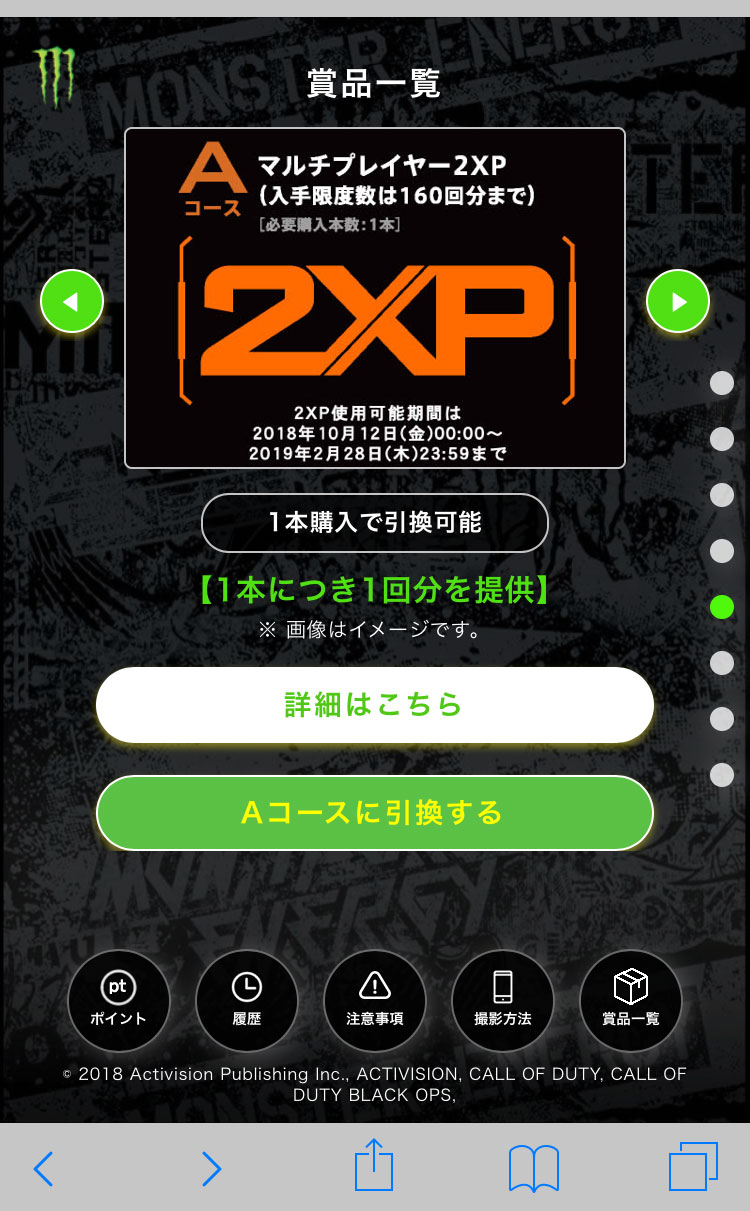Tap the browser forward arrow
The width and height of the screenshot is (750, 1211).
211,1168
